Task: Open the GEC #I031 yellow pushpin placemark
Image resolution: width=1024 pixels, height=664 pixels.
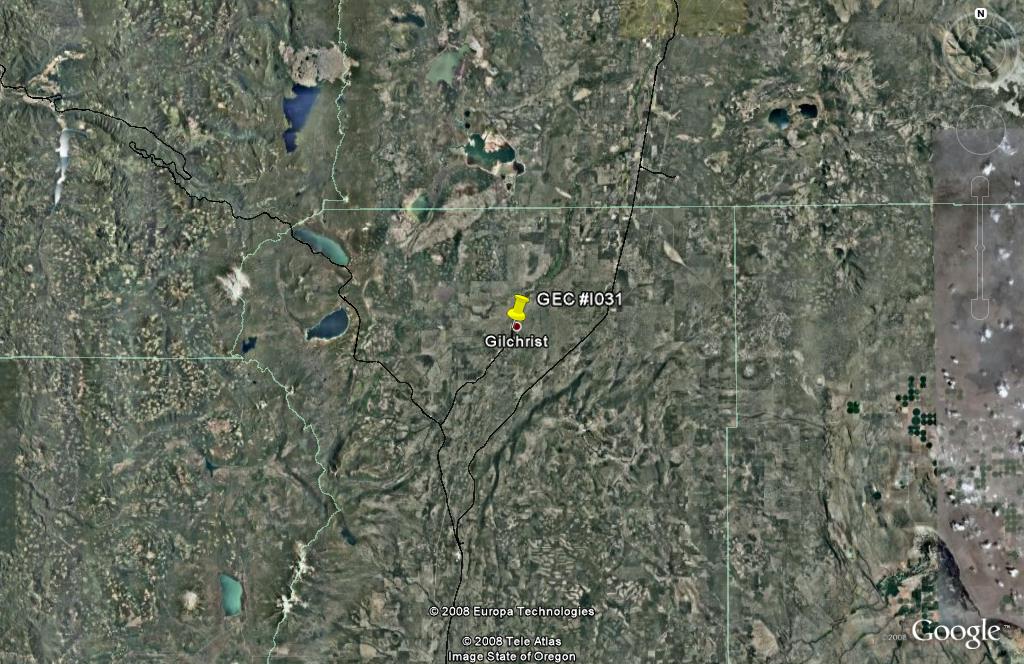Action: pyautogui.click(x=518, y=307)
